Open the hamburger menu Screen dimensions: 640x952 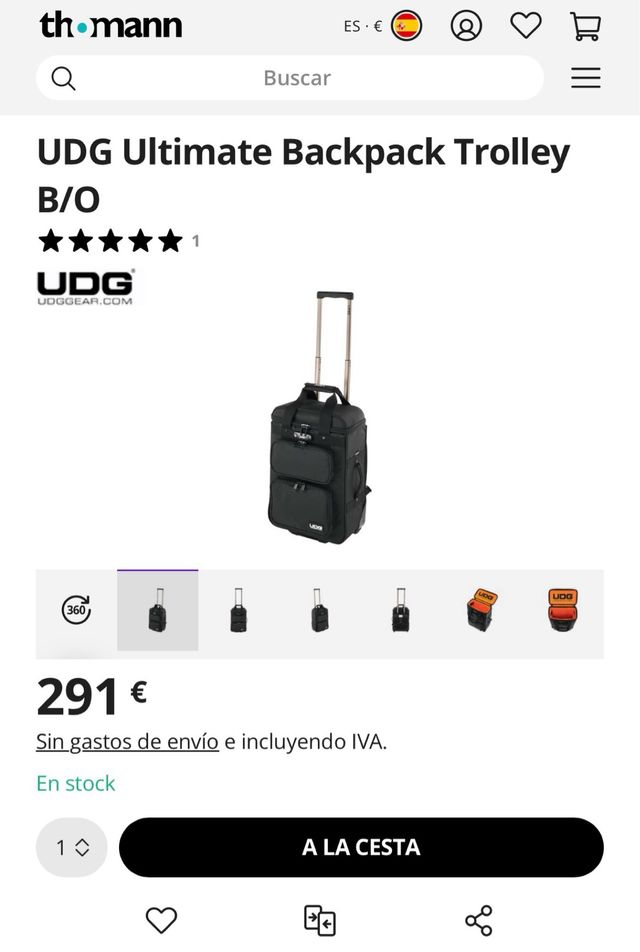pos(586,78)
